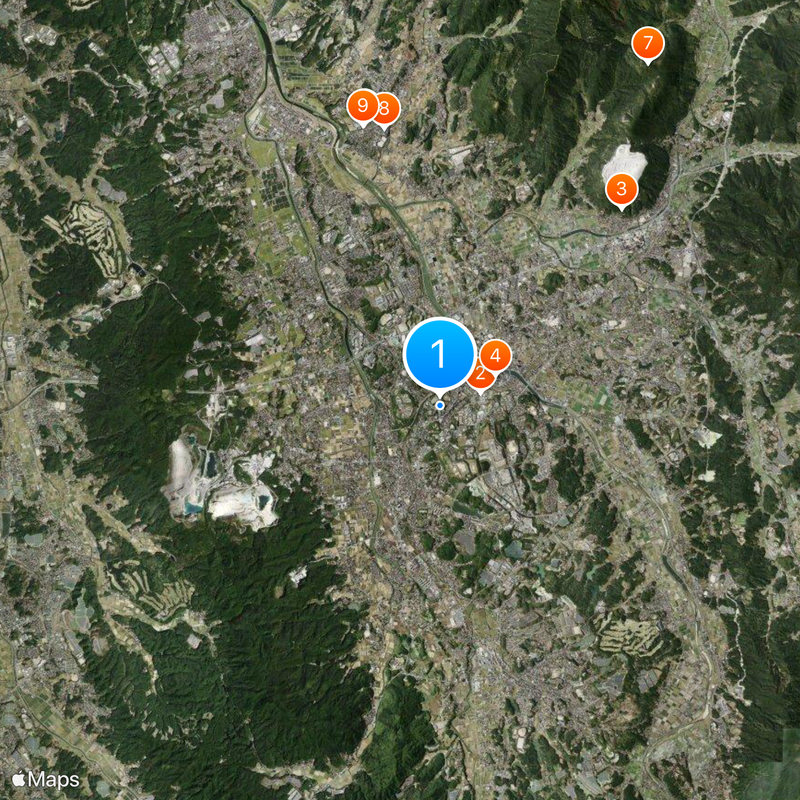Select the orange pin numbered 9
This screenshot has width=800, height=800.
pyautogui.click(x=360, y=104)
